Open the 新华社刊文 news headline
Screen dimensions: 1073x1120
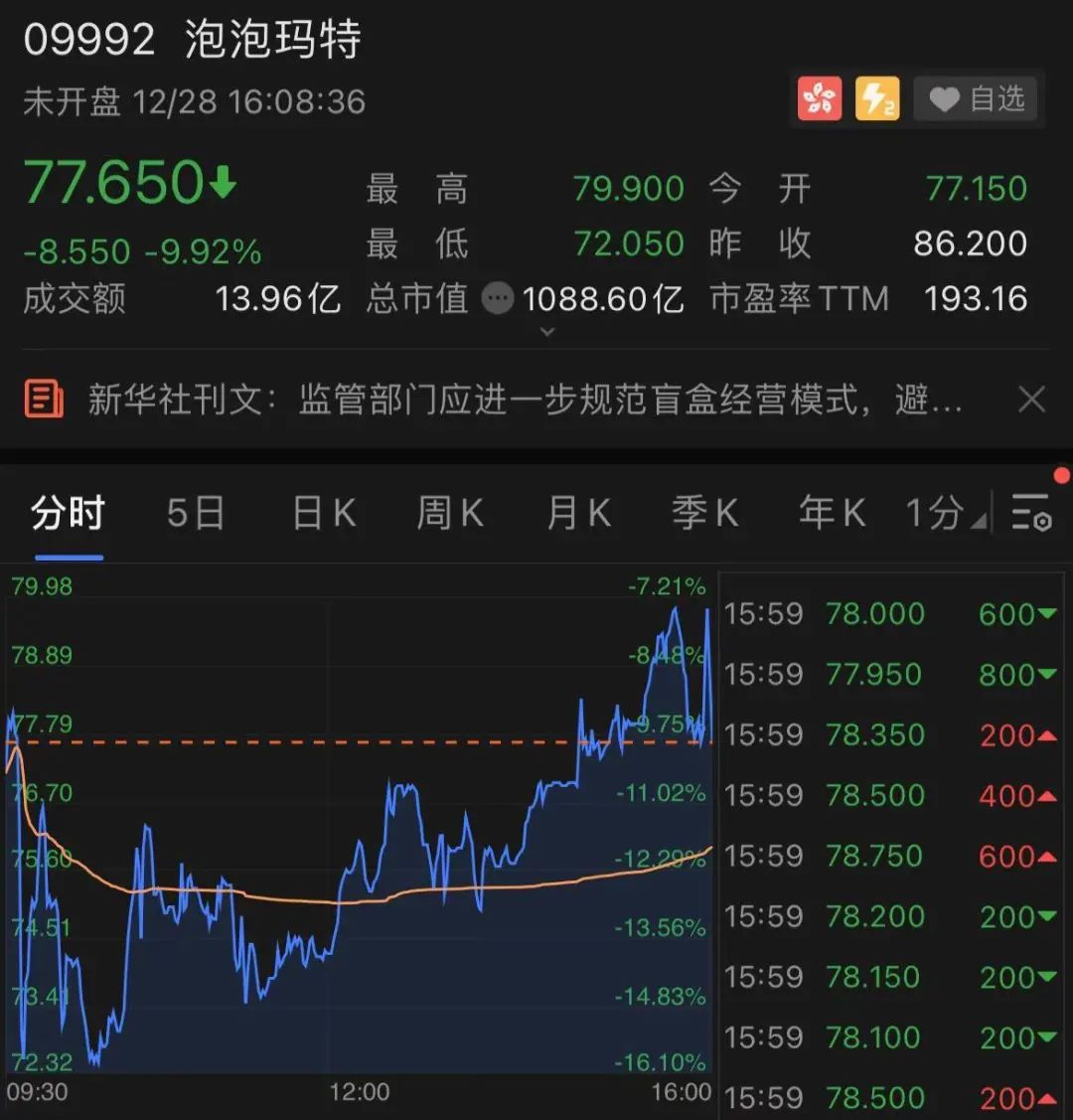tap(524, 400)
